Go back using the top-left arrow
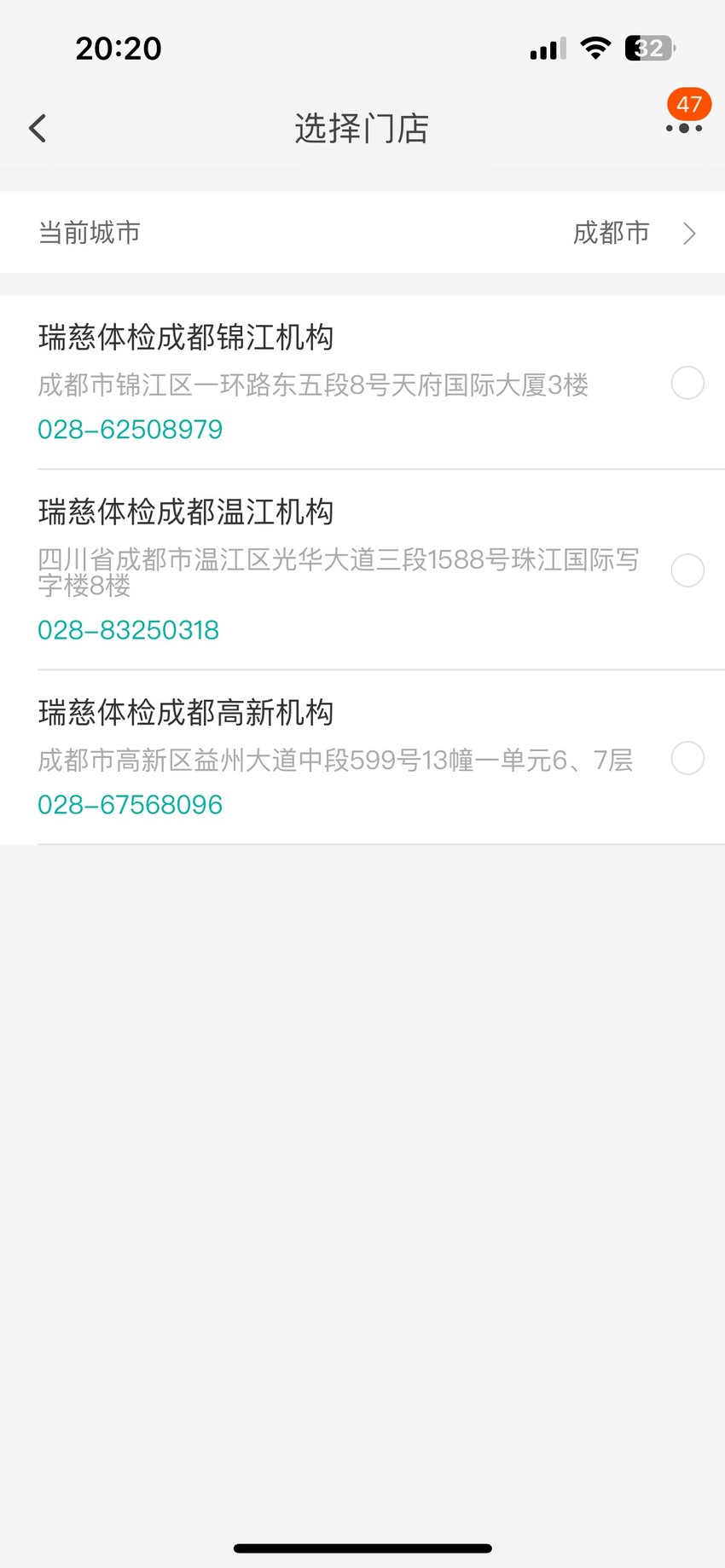Image resolution: width=725 pixels, height=1568 pixels. 38,129
